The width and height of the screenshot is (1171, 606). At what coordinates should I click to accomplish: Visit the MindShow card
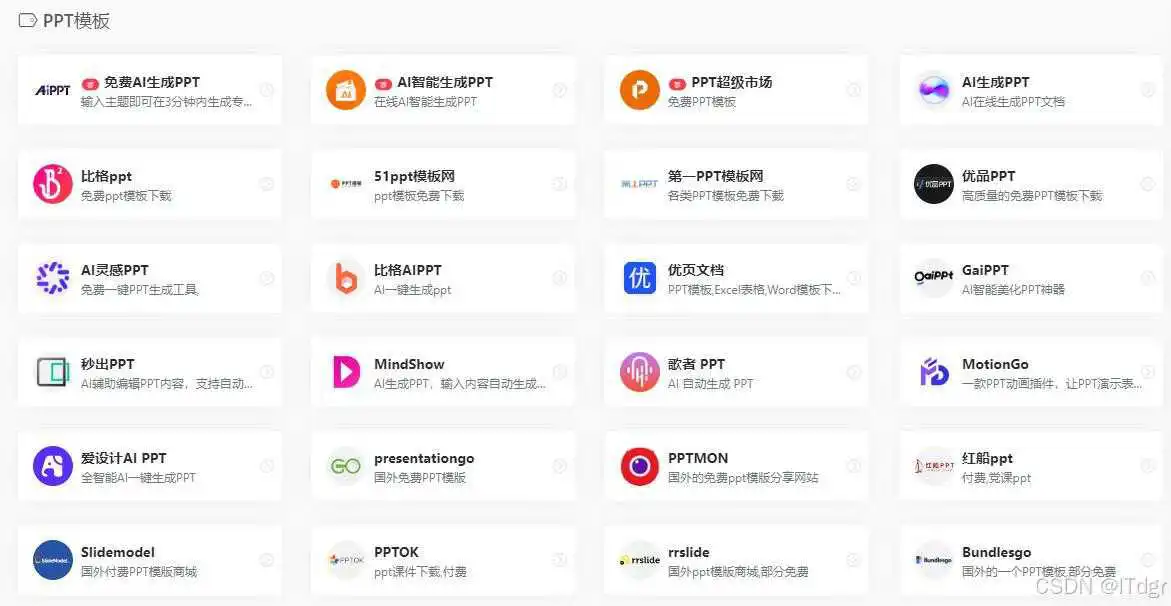pyautogui.click(x=442, y=373)
